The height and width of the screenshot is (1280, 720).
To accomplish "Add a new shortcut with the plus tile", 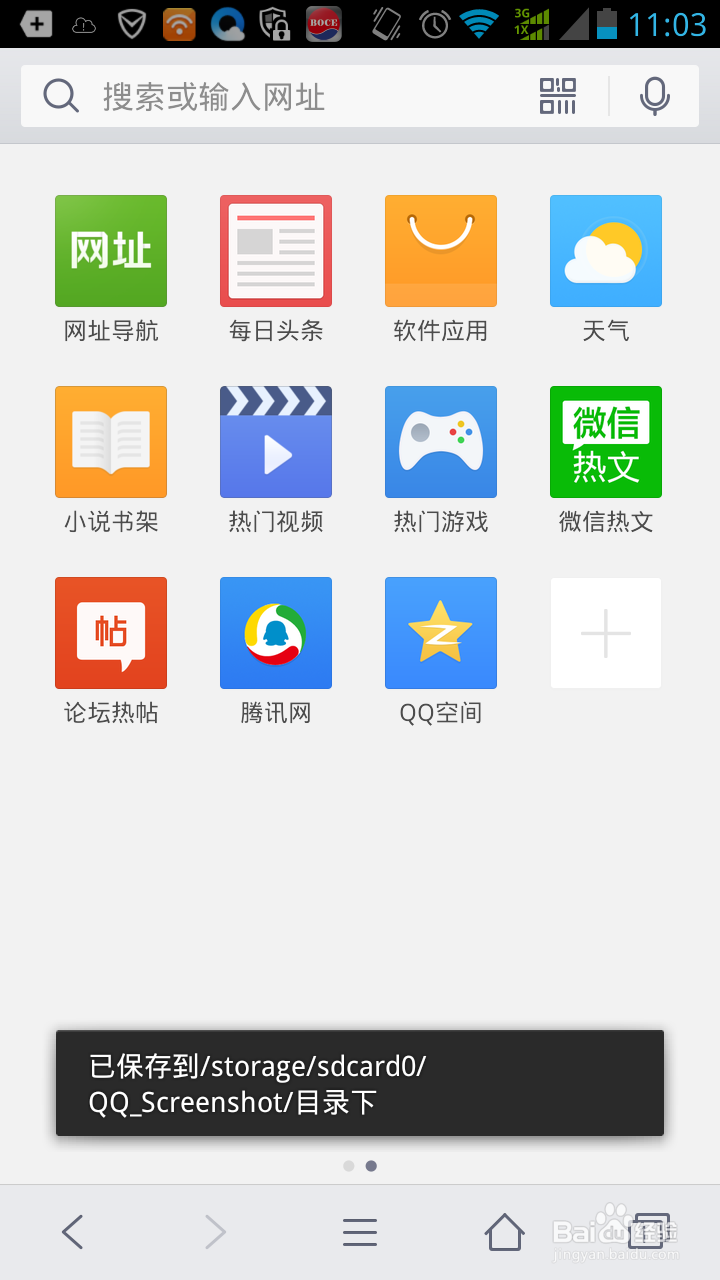I will point(606,633).
